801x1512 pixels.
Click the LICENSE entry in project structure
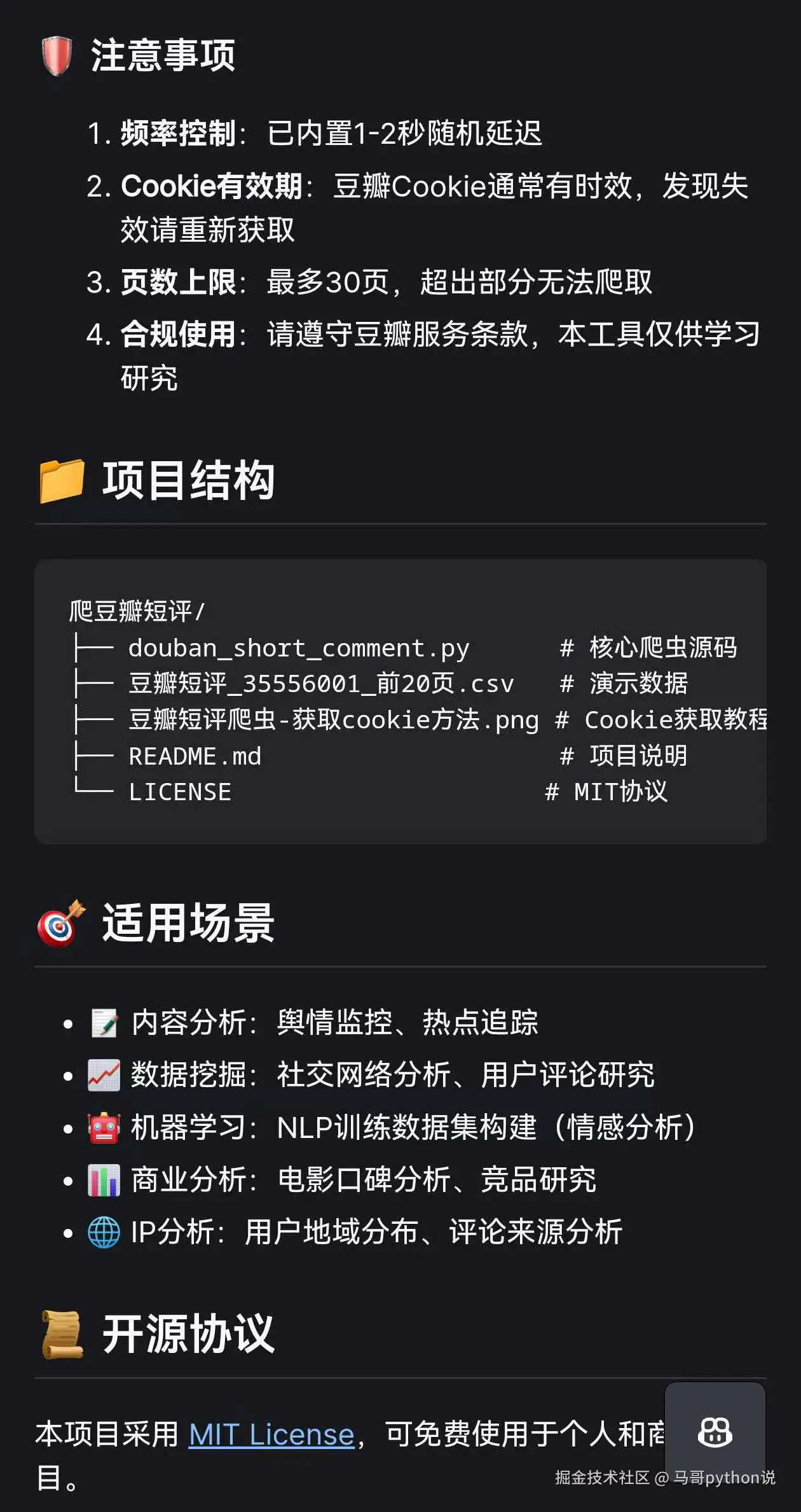click(179, 792)
